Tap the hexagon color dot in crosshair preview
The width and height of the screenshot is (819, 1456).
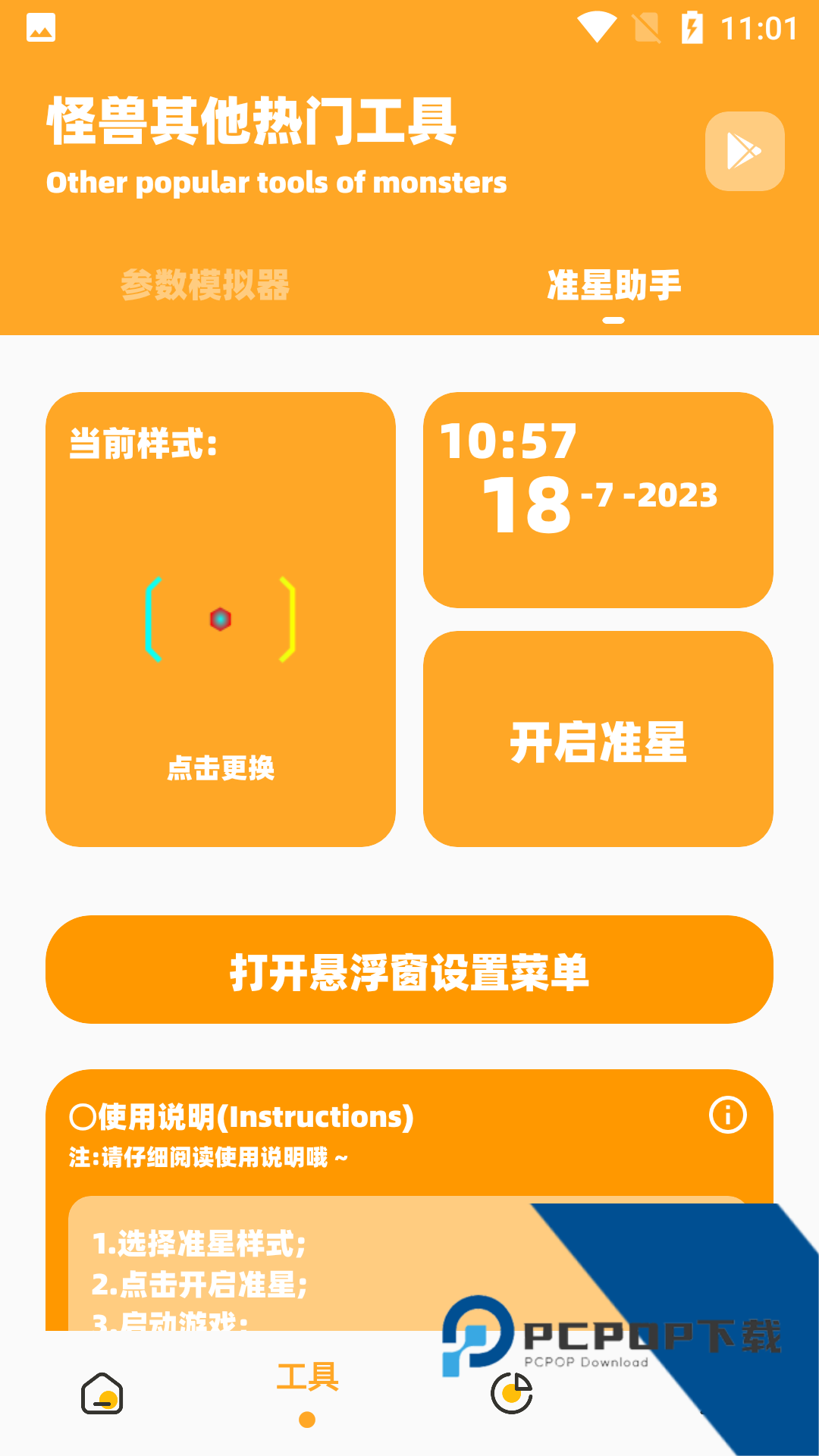tap(221, 618)
